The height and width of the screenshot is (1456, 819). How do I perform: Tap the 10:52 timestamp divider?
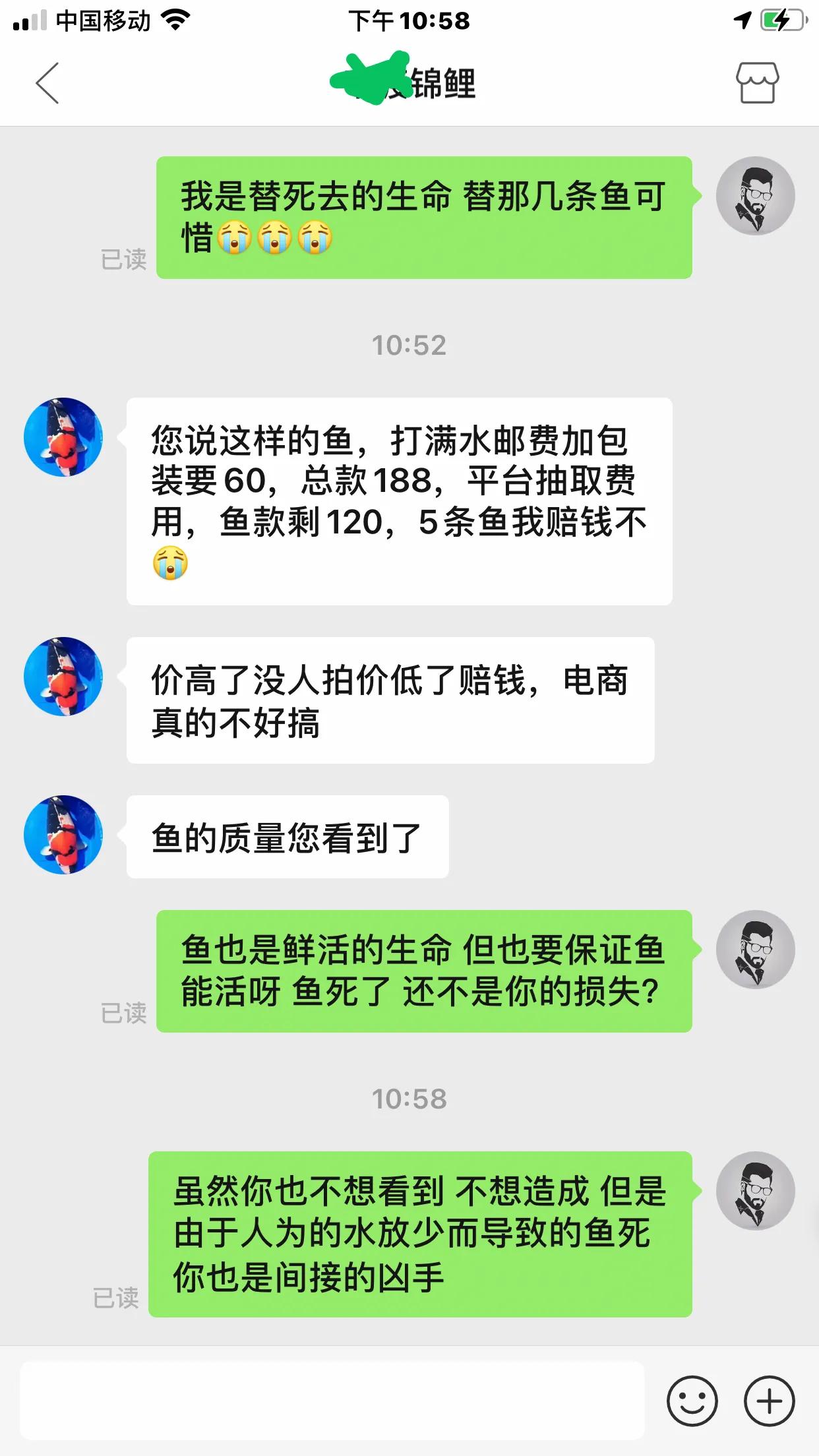[409, 344]
